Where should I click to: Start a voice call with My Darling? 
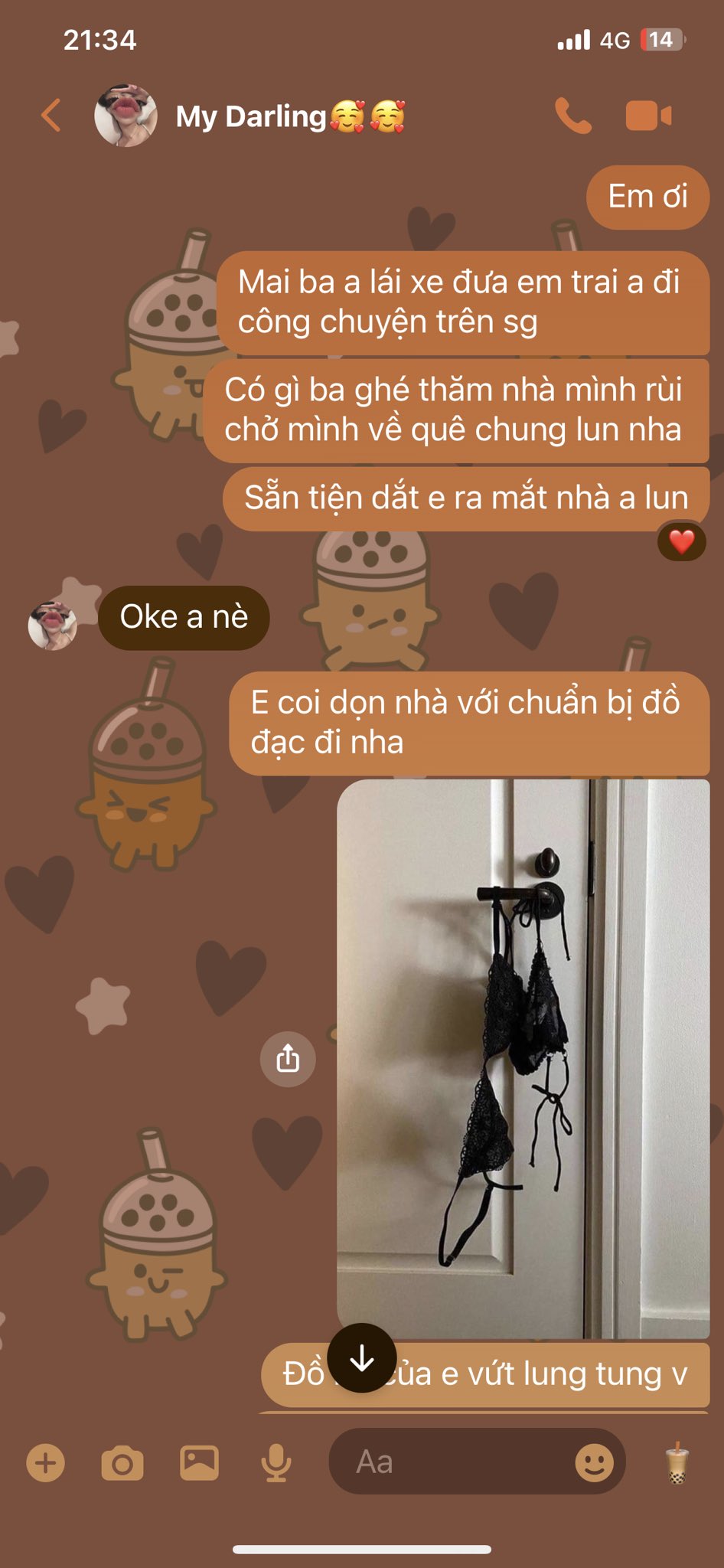click(572, 116)
